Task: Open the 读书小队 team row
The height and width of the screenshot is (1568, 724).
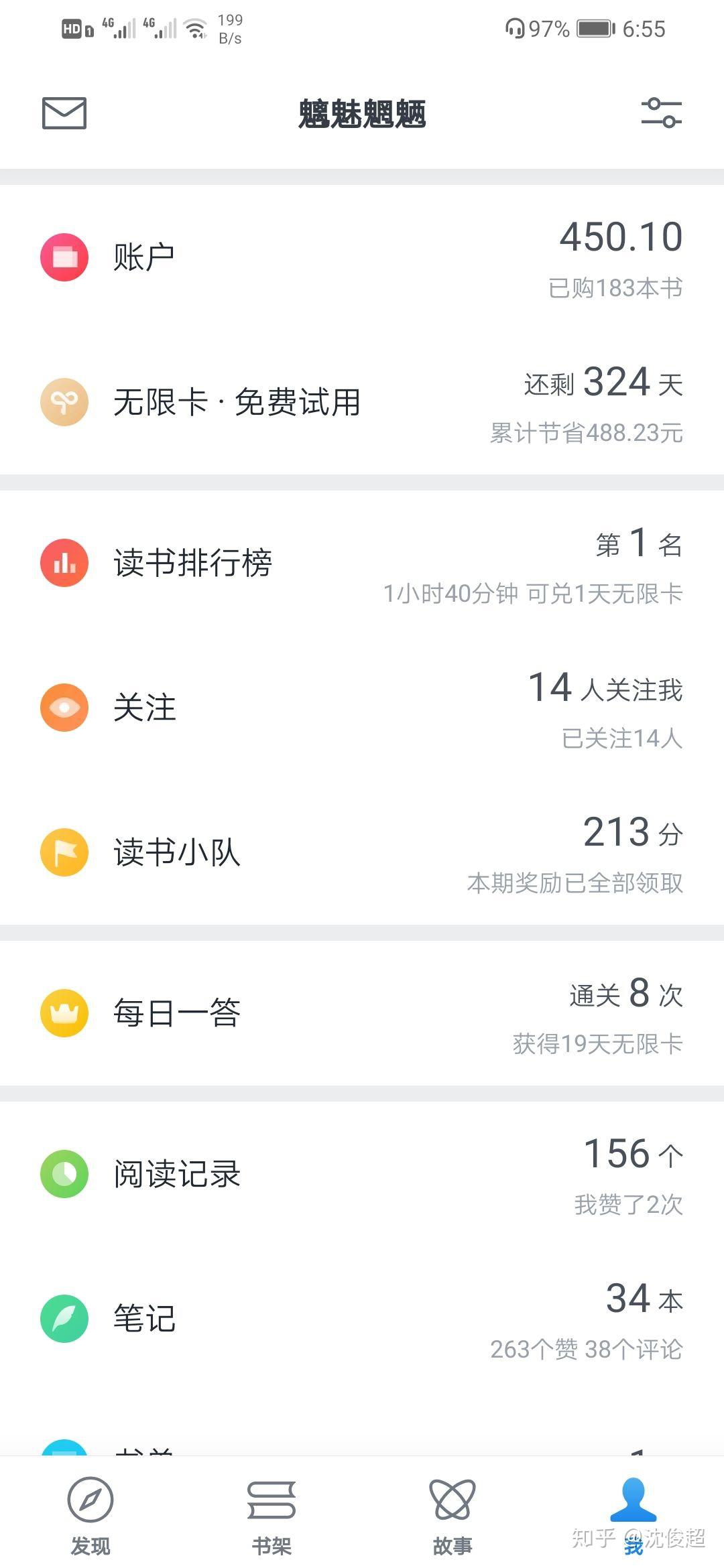Action: coord(362,853)
